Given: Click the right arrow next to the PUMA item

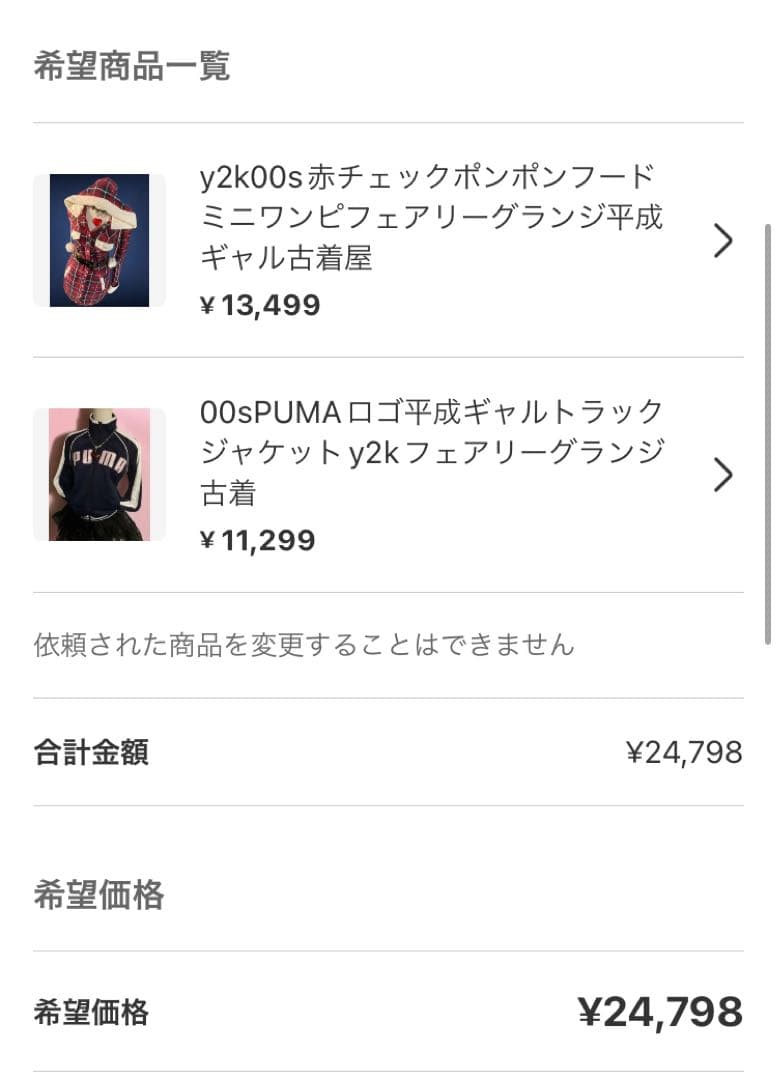Looking at the screenshot, I should pos(724,476).
